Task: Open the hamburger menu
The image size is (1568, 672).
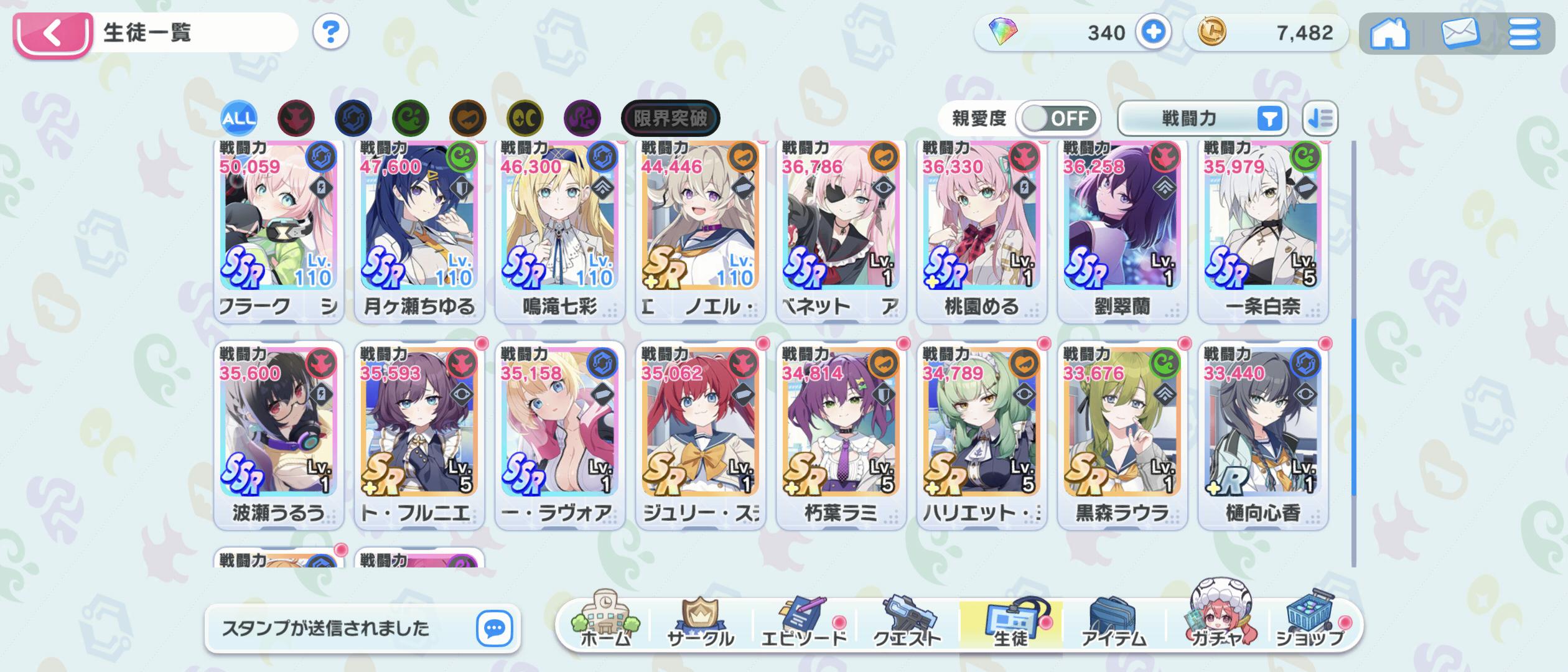Action: pos(1524,33)
